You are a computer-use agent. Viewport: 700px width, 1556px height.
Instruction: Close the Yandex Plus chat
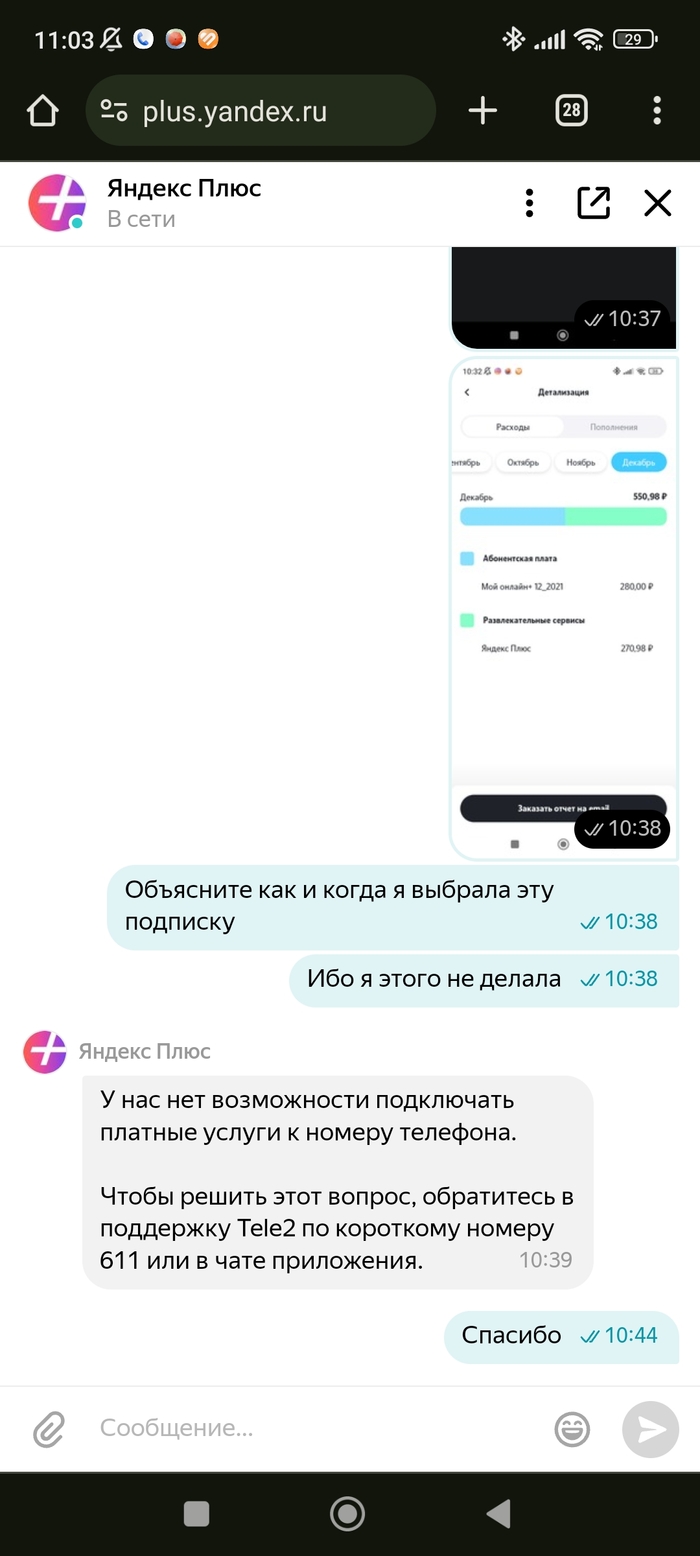(657, 203)
